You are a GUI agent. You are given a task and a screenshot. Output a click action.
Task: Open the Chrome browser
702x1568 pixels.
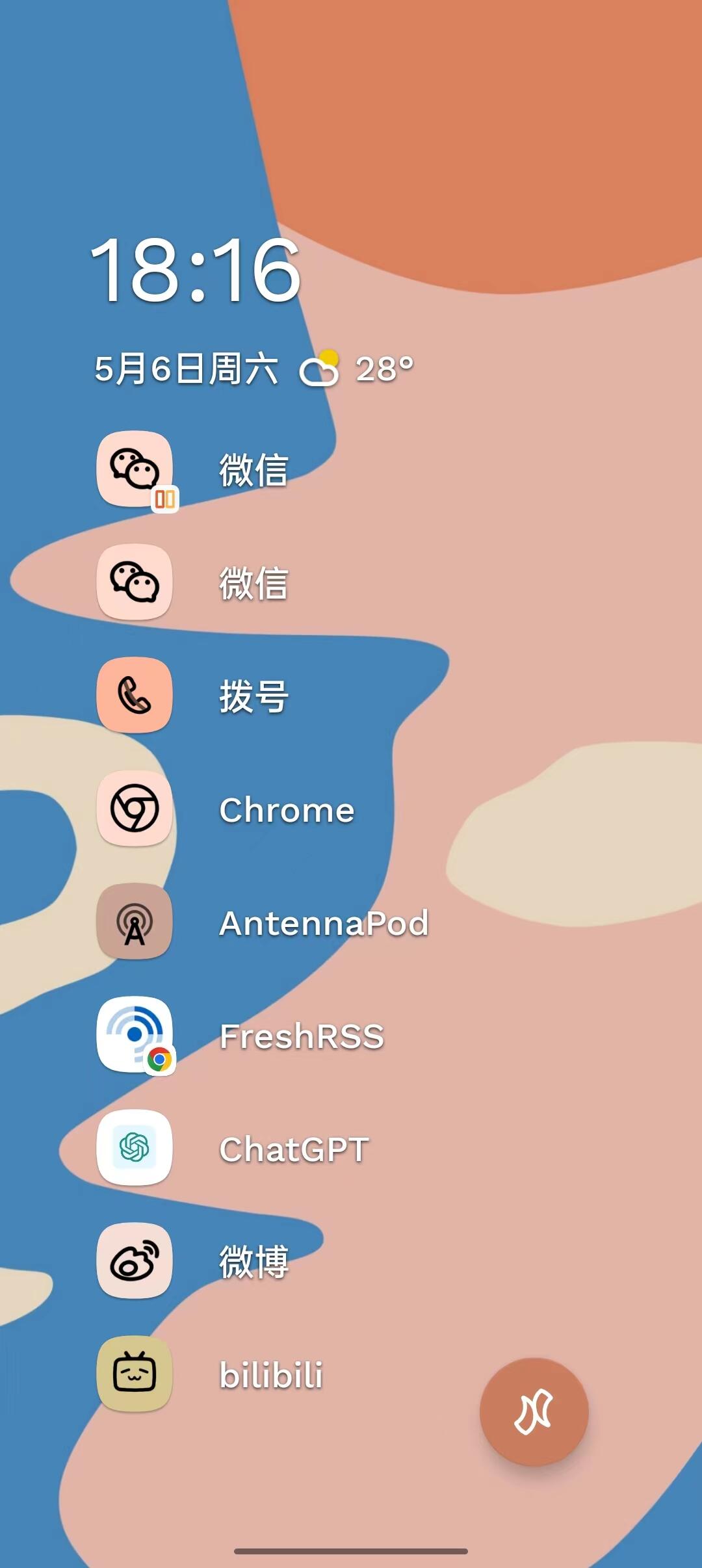point(135,809)
